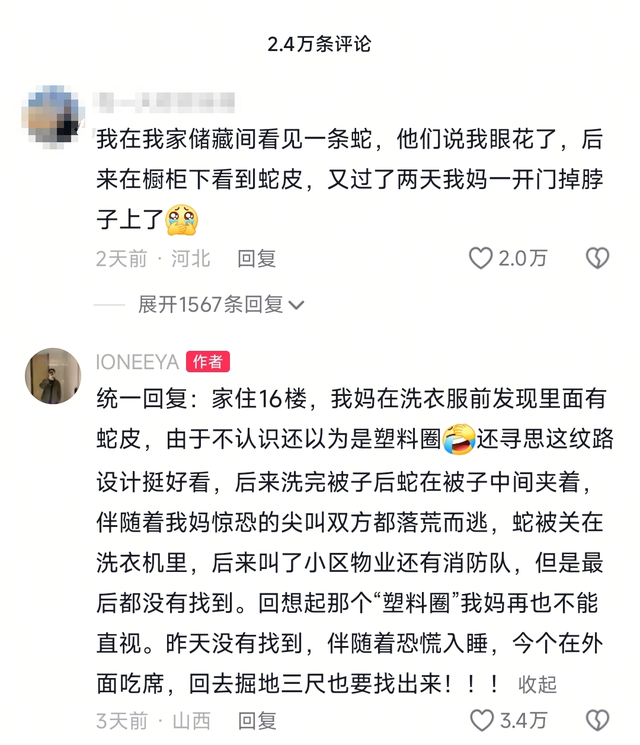Collapse IONEEYA's long comment with 收起
640x745 pixels.
[537, 684]
